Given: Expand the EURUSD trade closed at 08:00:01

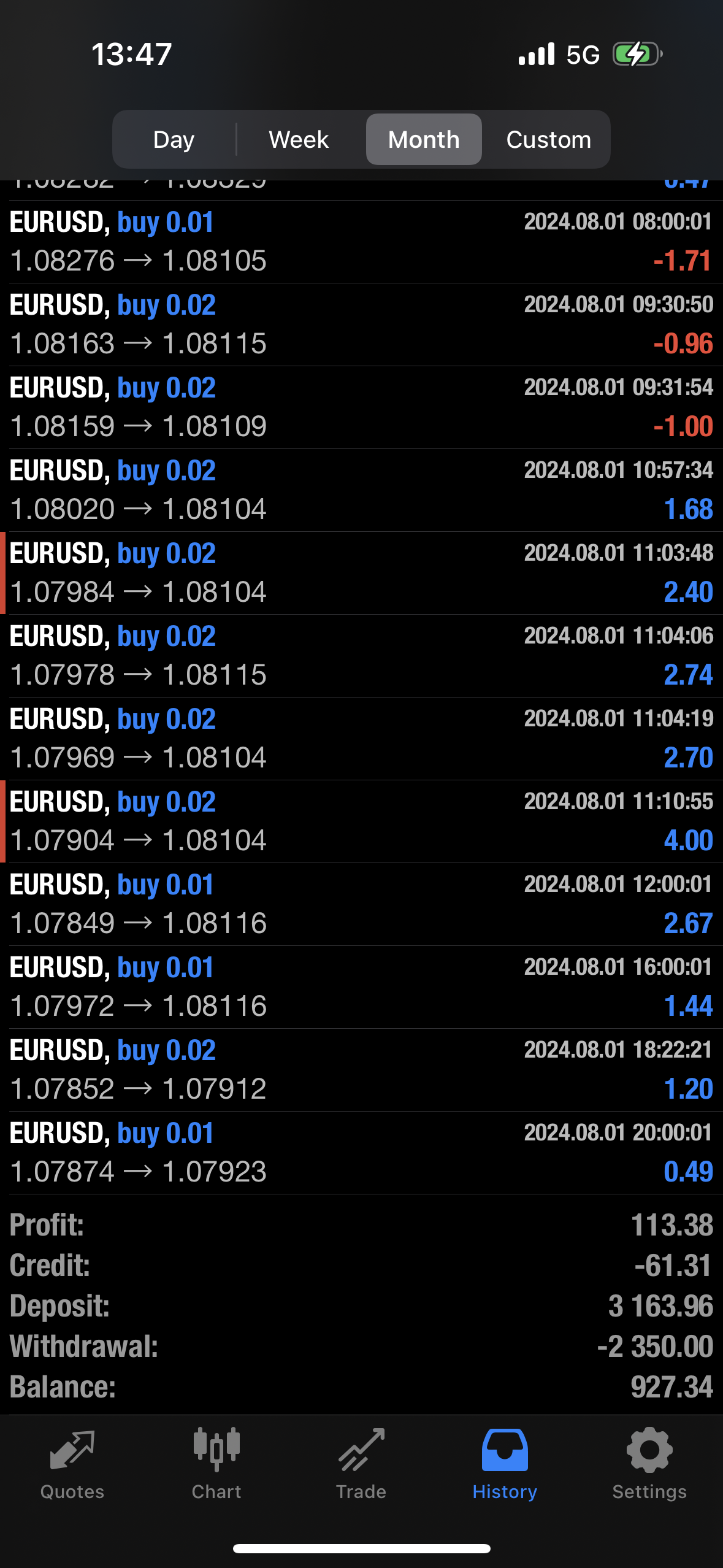Looking at the screenshot, I should tap(361, 242).
